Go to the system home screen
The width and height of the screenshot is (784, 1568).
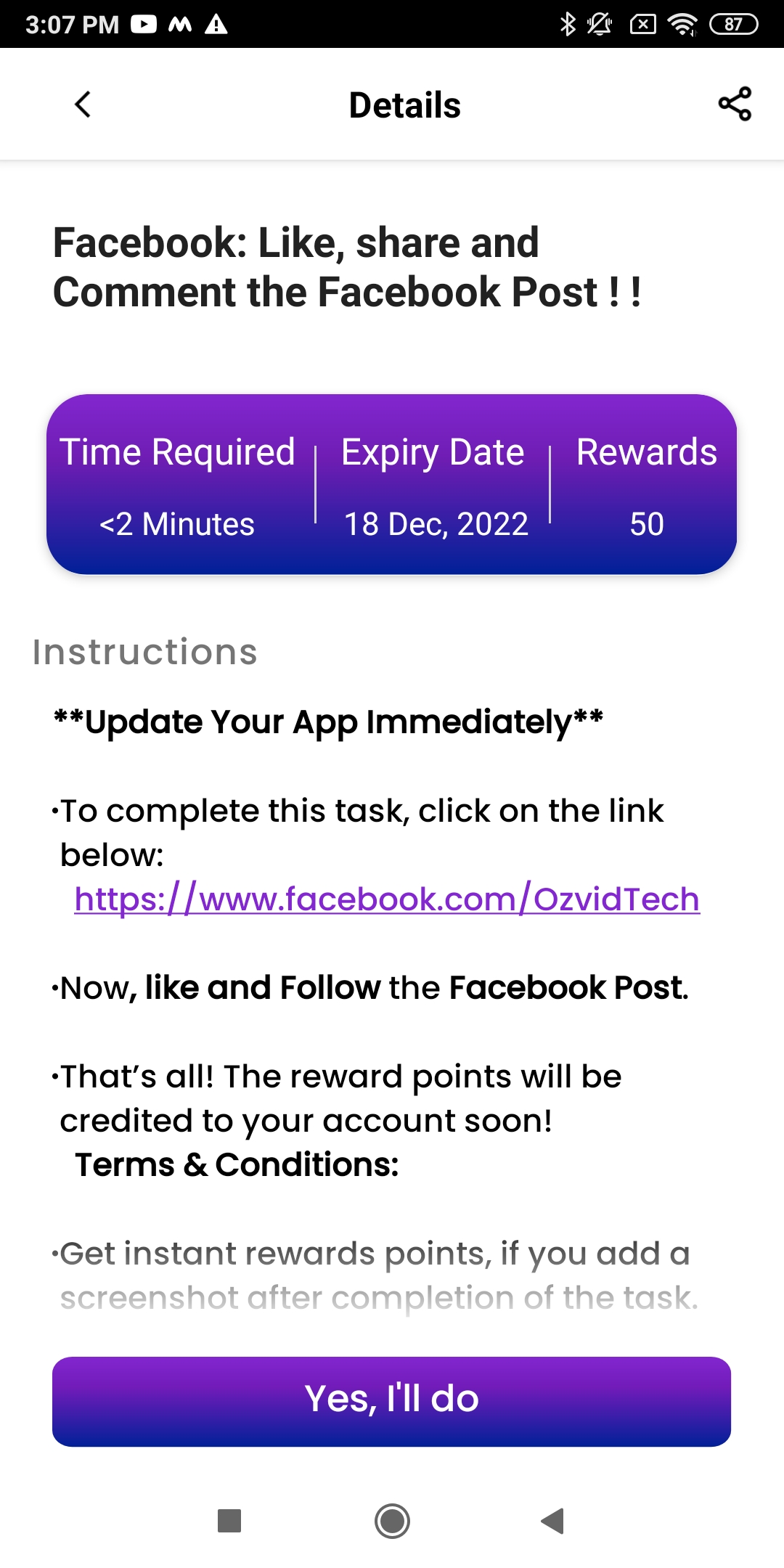click(392, 1520)
